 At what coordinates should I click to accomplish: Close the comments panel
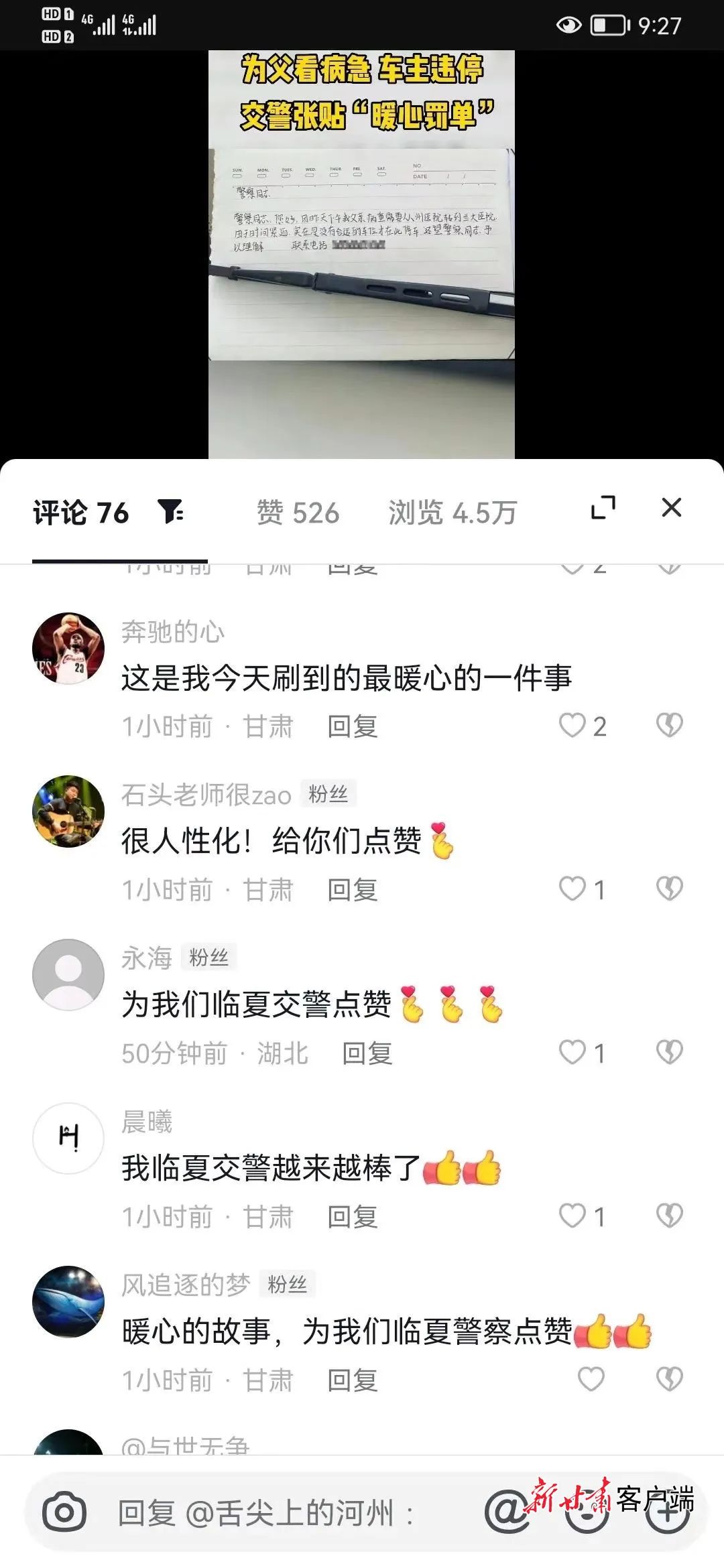coord(671,508)
